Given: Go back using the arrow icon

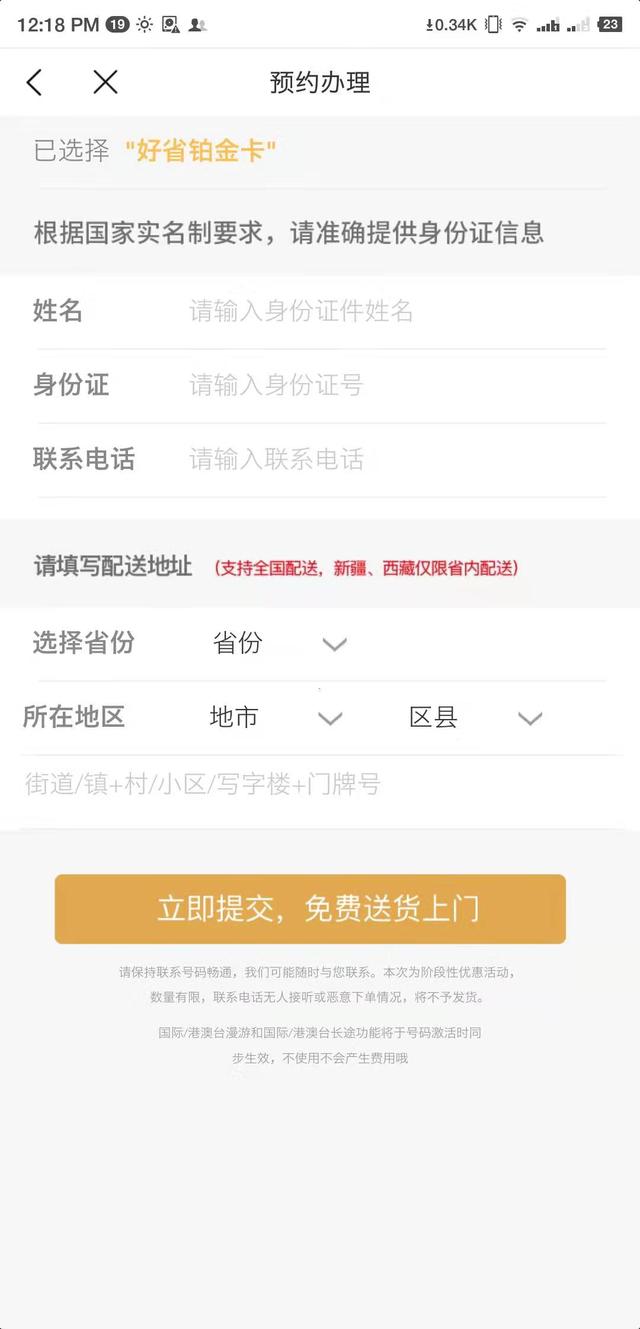Looking at the screenshot, I should 34,82.
